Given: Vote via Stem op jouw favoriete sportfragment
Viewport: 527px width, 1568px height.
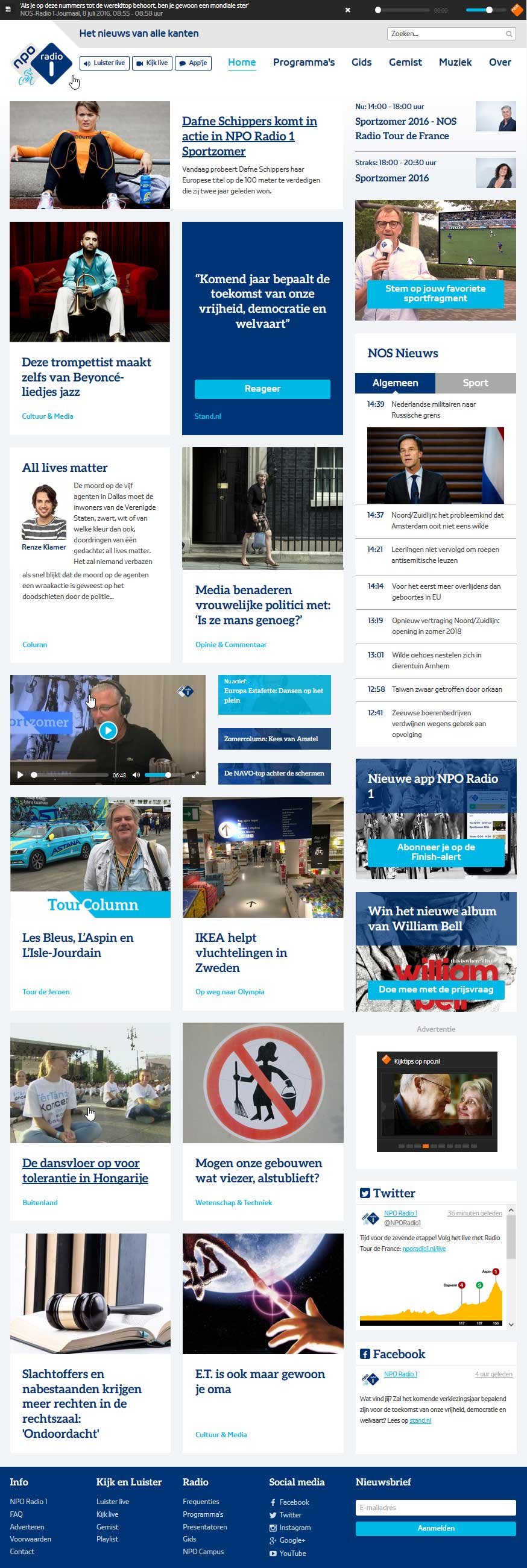Looking at the screenshot, I should pos(435,293).
